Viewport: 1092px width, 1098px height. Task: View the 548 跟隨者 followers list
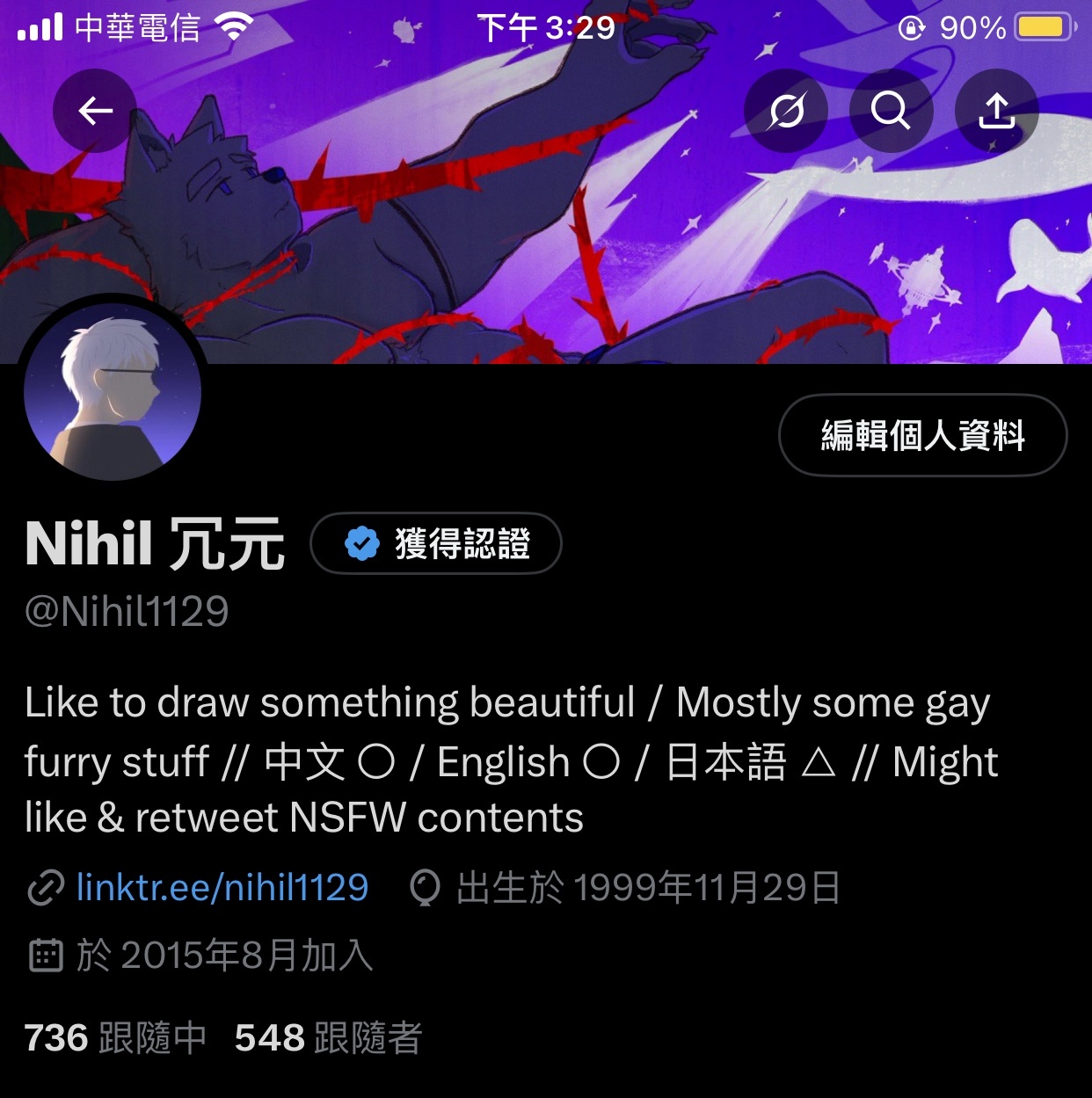328,1037
